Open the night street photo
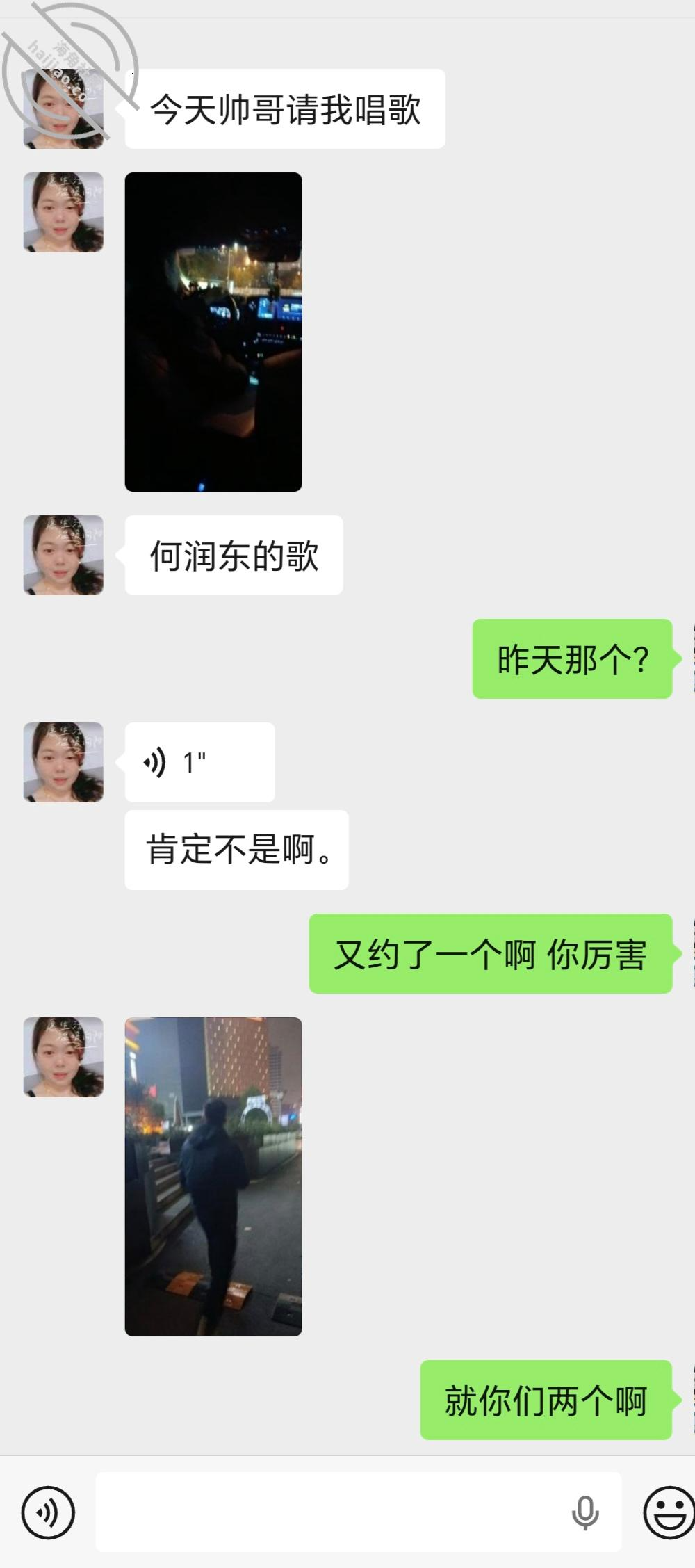 tap(213, 1176)
